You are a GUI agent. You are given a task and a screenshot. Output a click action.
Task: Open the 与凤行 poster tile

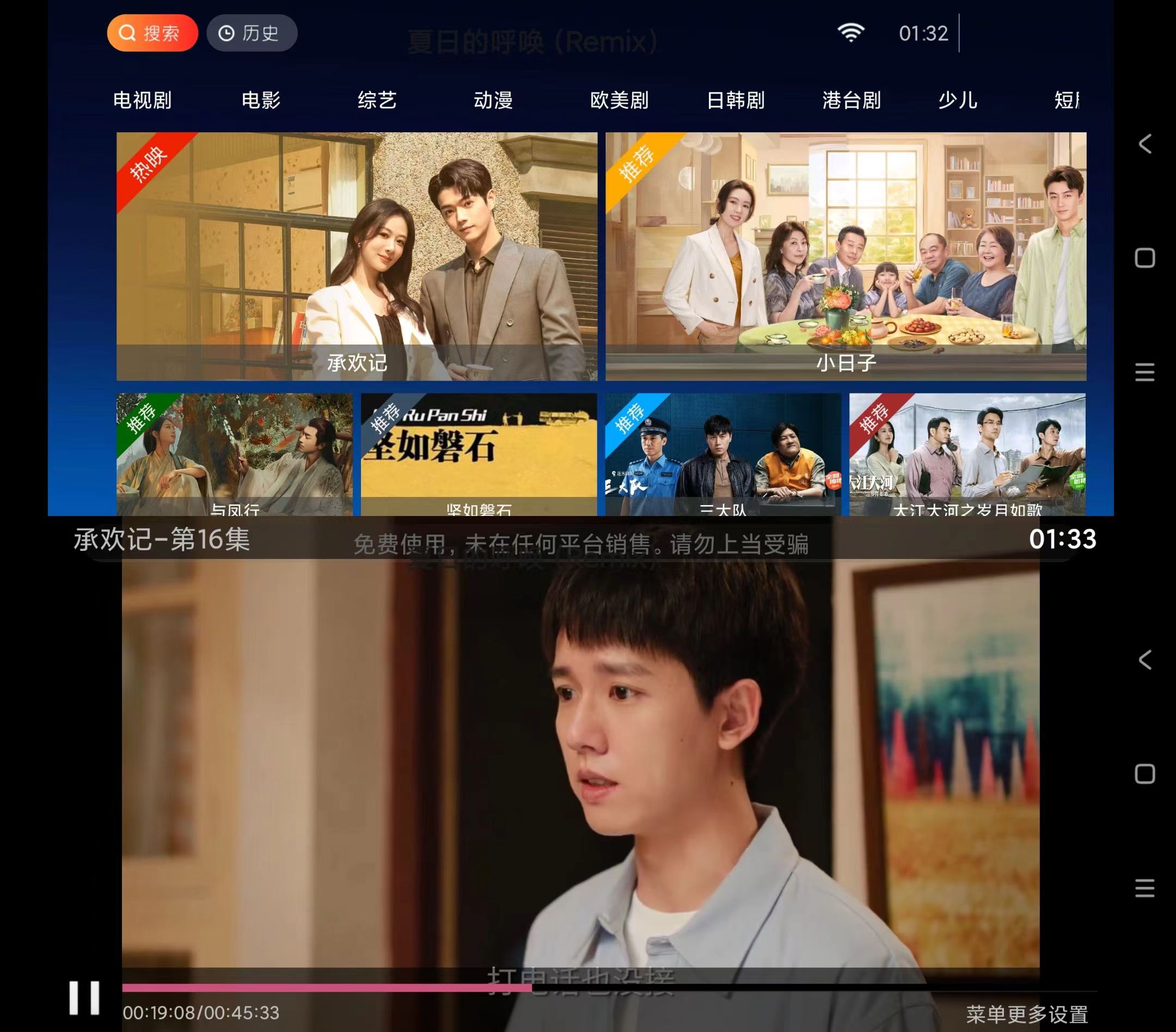pyautogui.click(x=234, y=454)
